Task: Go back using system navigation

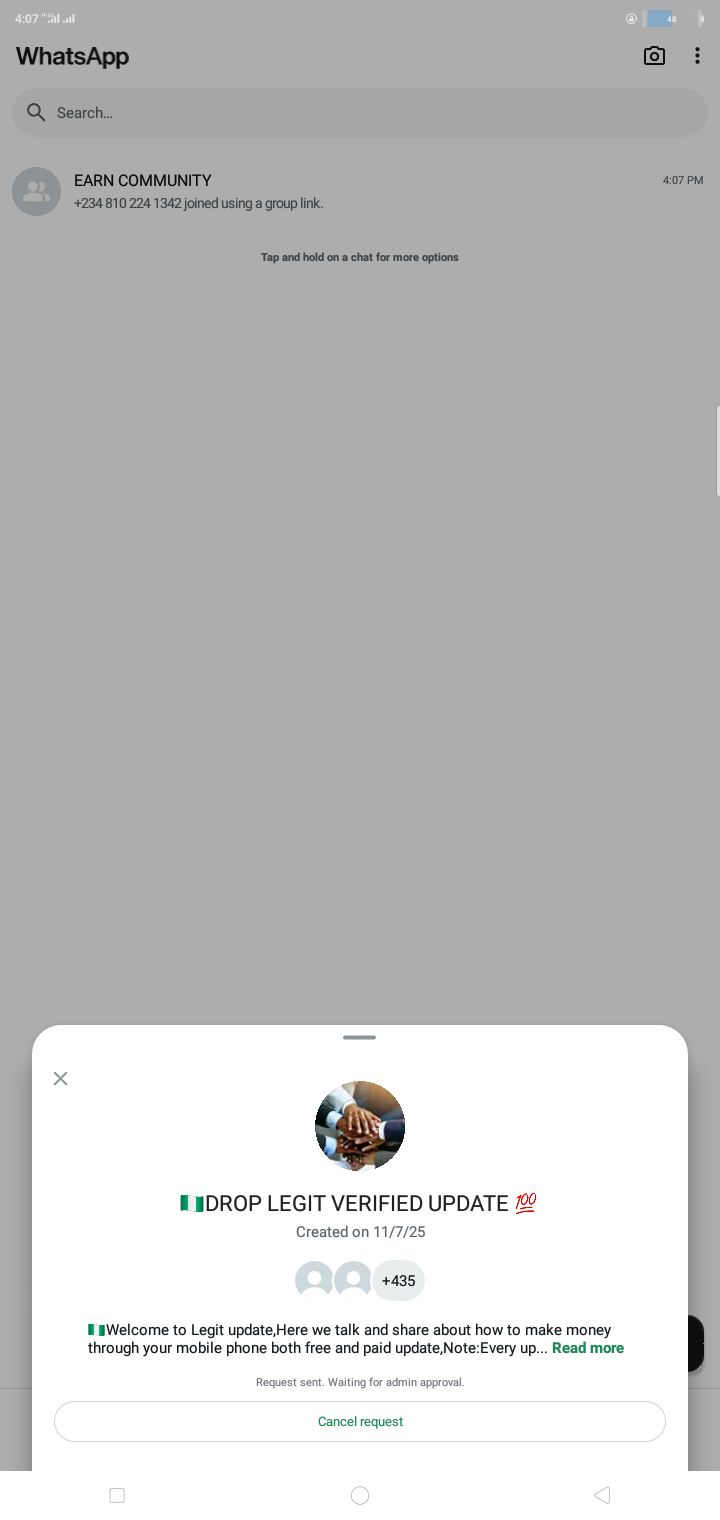Action: tap(602, 1495)
